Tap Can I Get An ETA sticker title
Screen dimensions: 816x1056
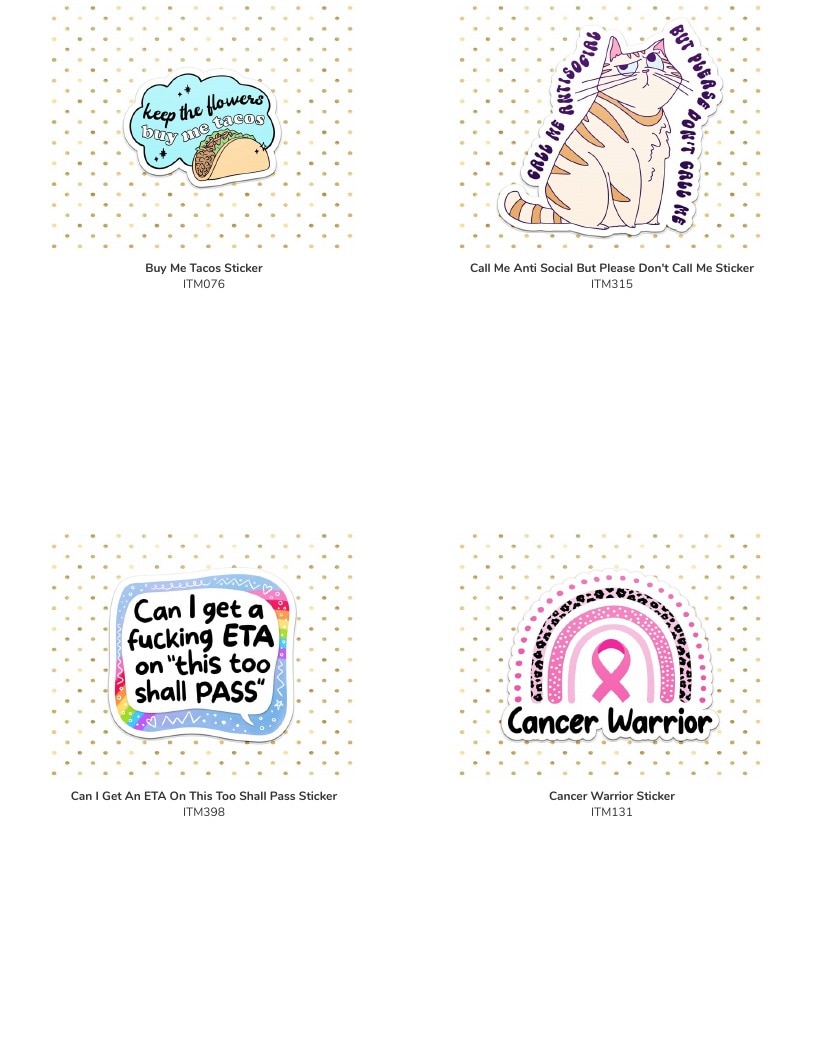203,796
